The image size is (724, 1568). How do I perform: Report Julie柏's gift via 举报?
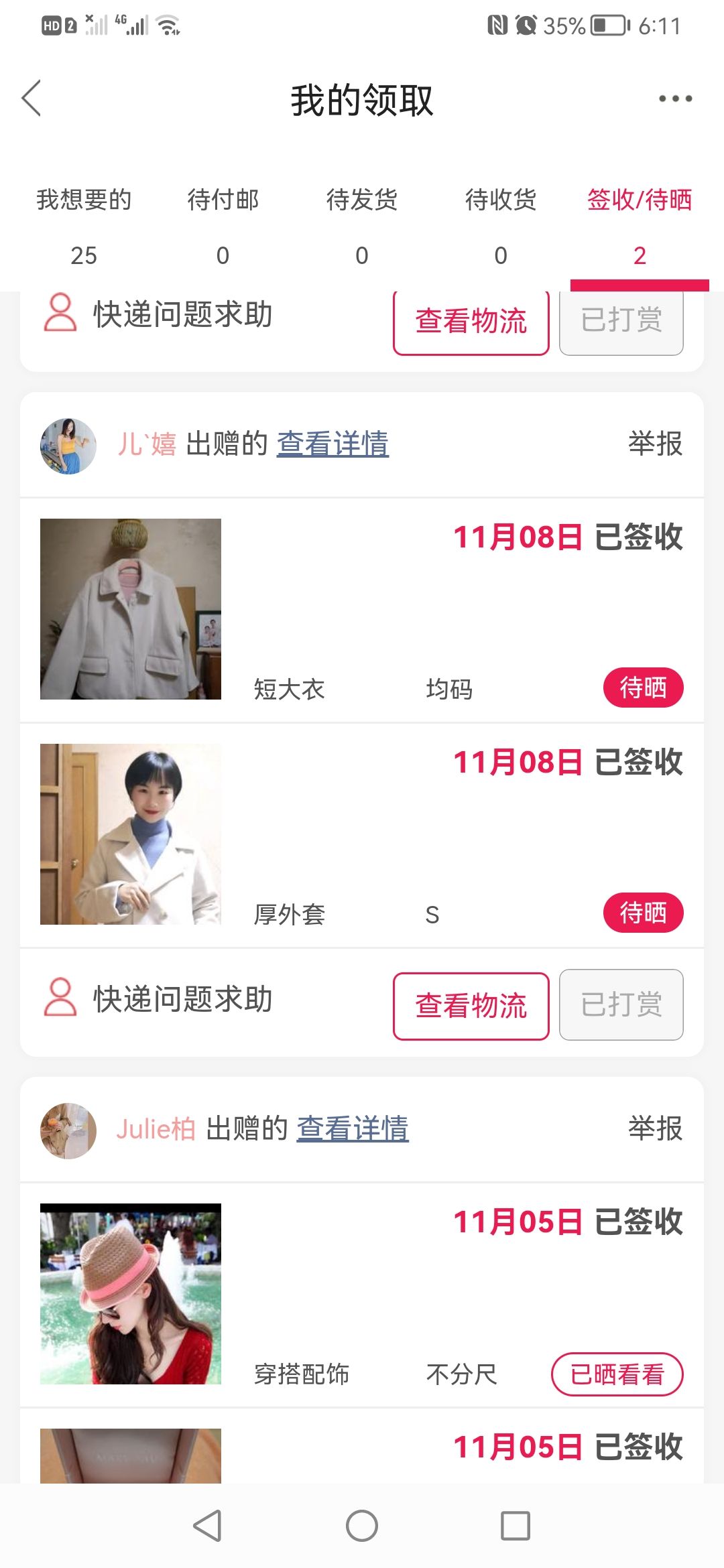coord(655,1129)
